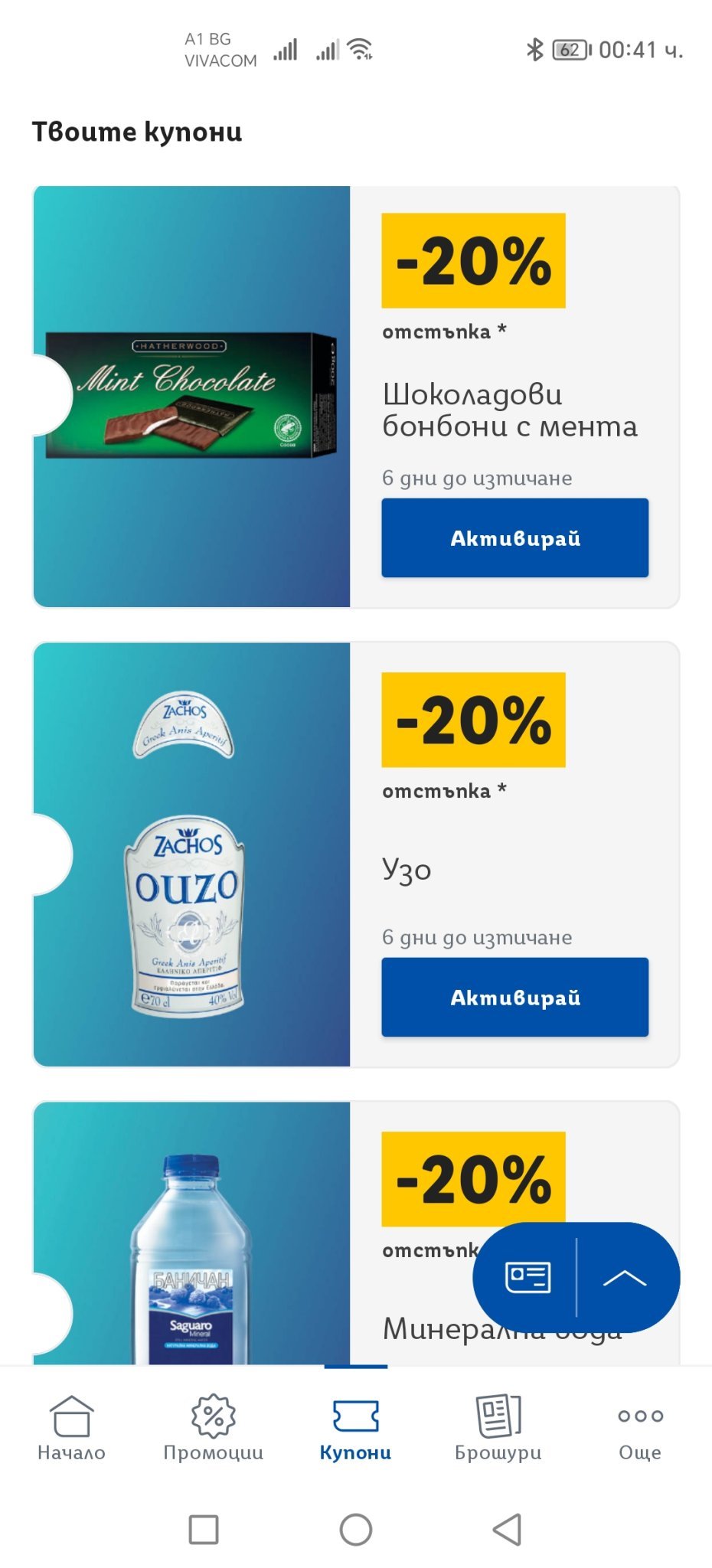The width and height of the screenshot is (712, 1568).
Task: Select the Купони tab
Action: pos(355,1427)
